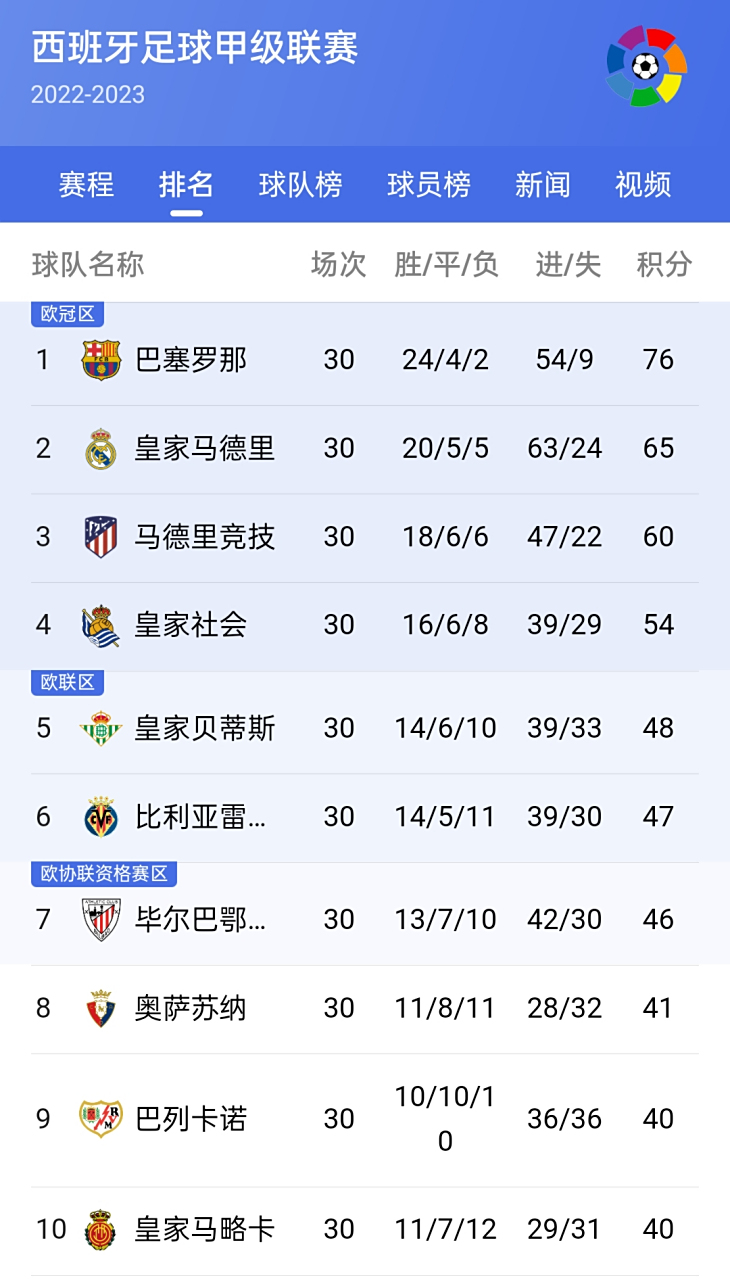
Task: Switch to the 球员榜 tab
Action: (430, 185)
